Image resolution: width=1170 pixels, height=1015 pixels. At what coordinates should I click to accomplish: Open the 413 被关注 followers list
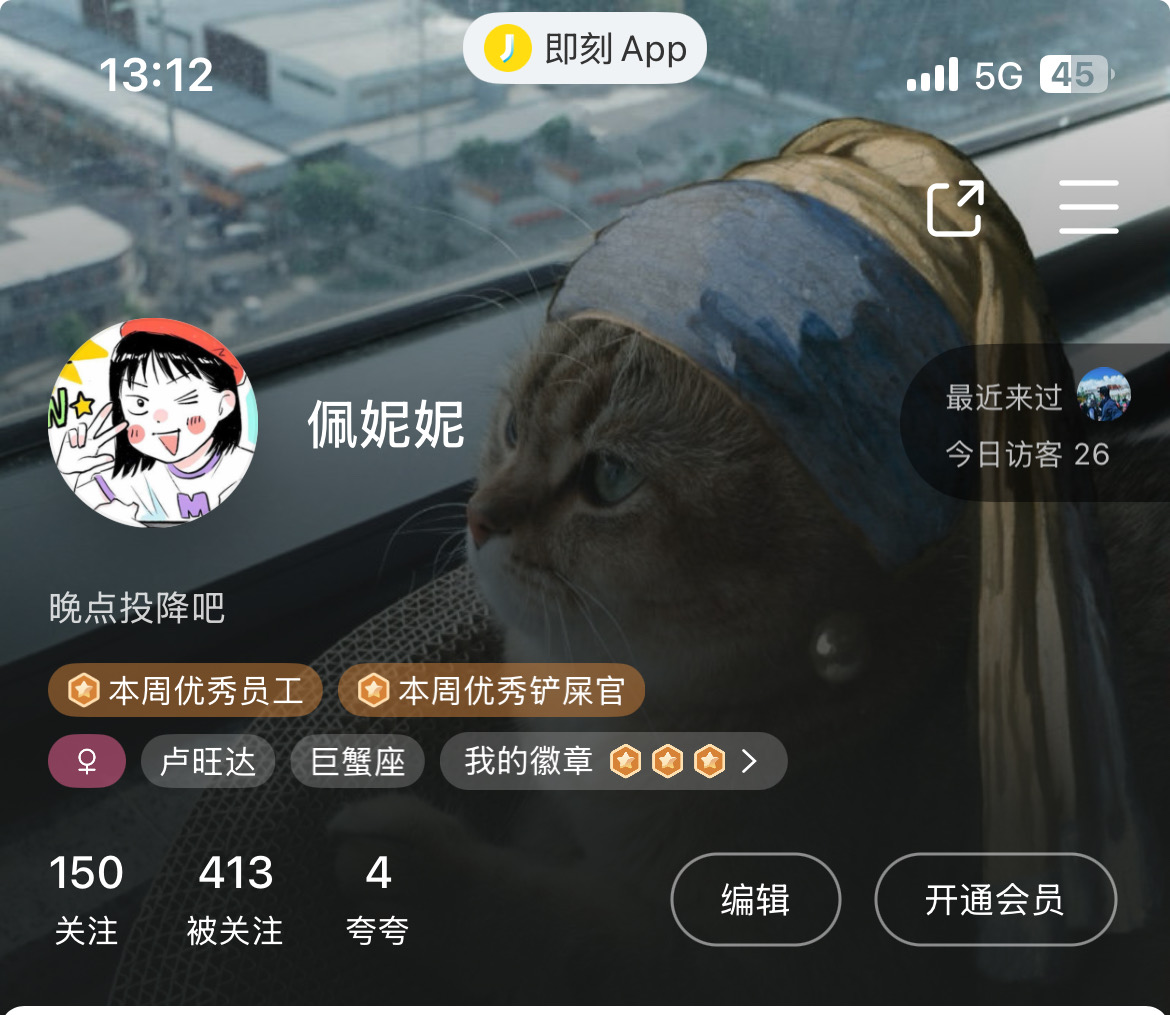(x=235, y=900)
